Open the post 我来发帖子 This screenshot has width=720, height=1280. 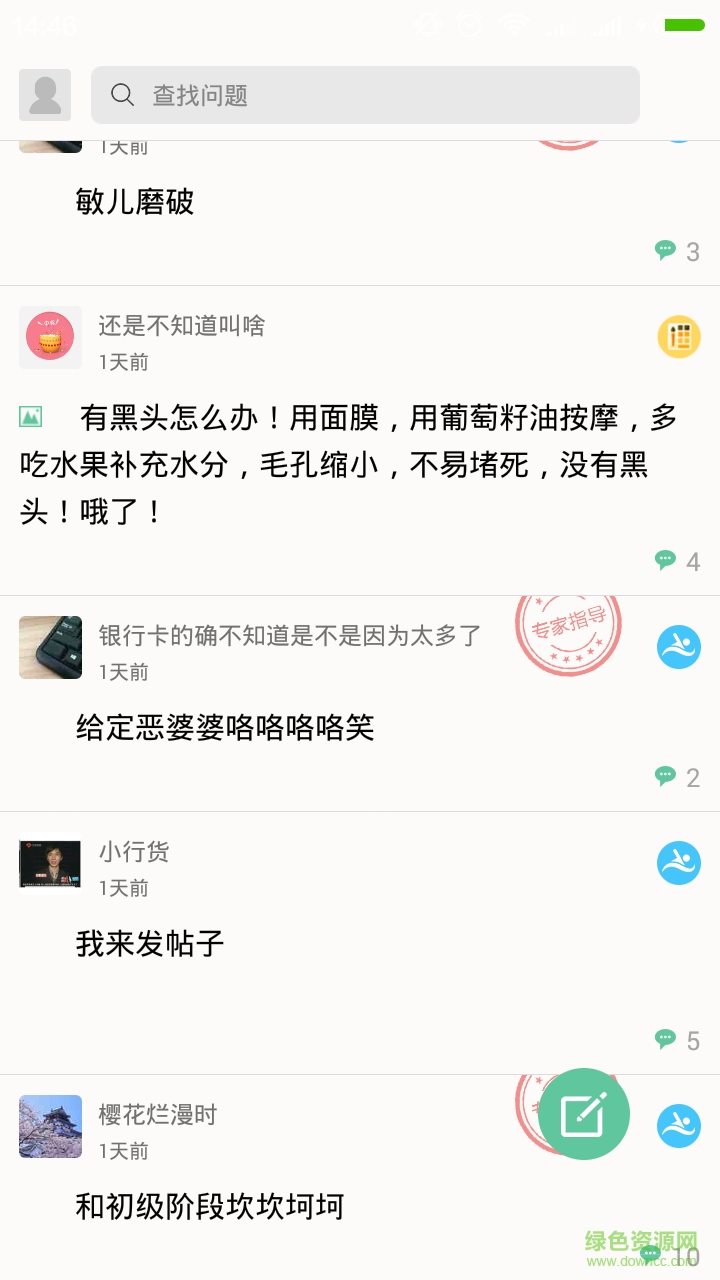point(150,943)
